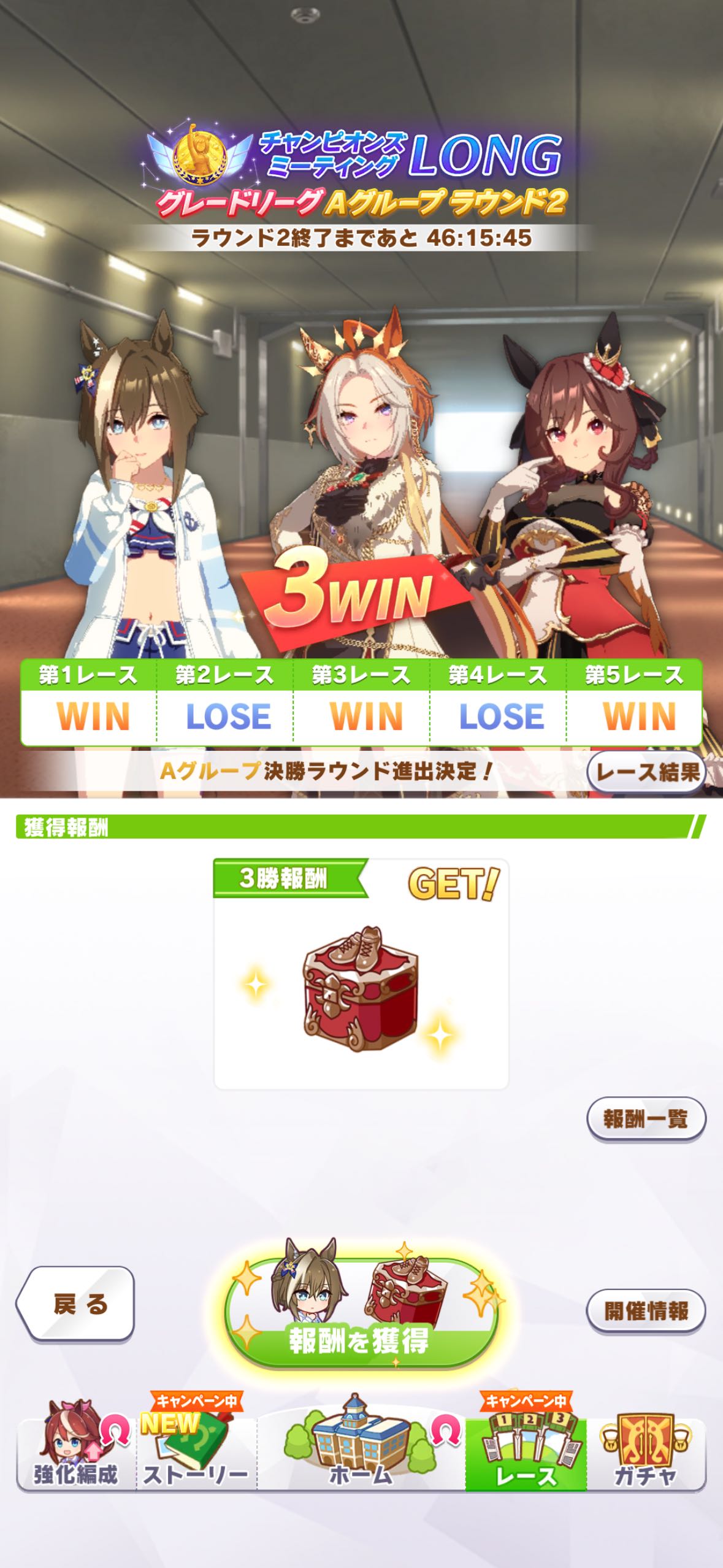Switch to the 強化編成 tab

[x=75, y=1453]
